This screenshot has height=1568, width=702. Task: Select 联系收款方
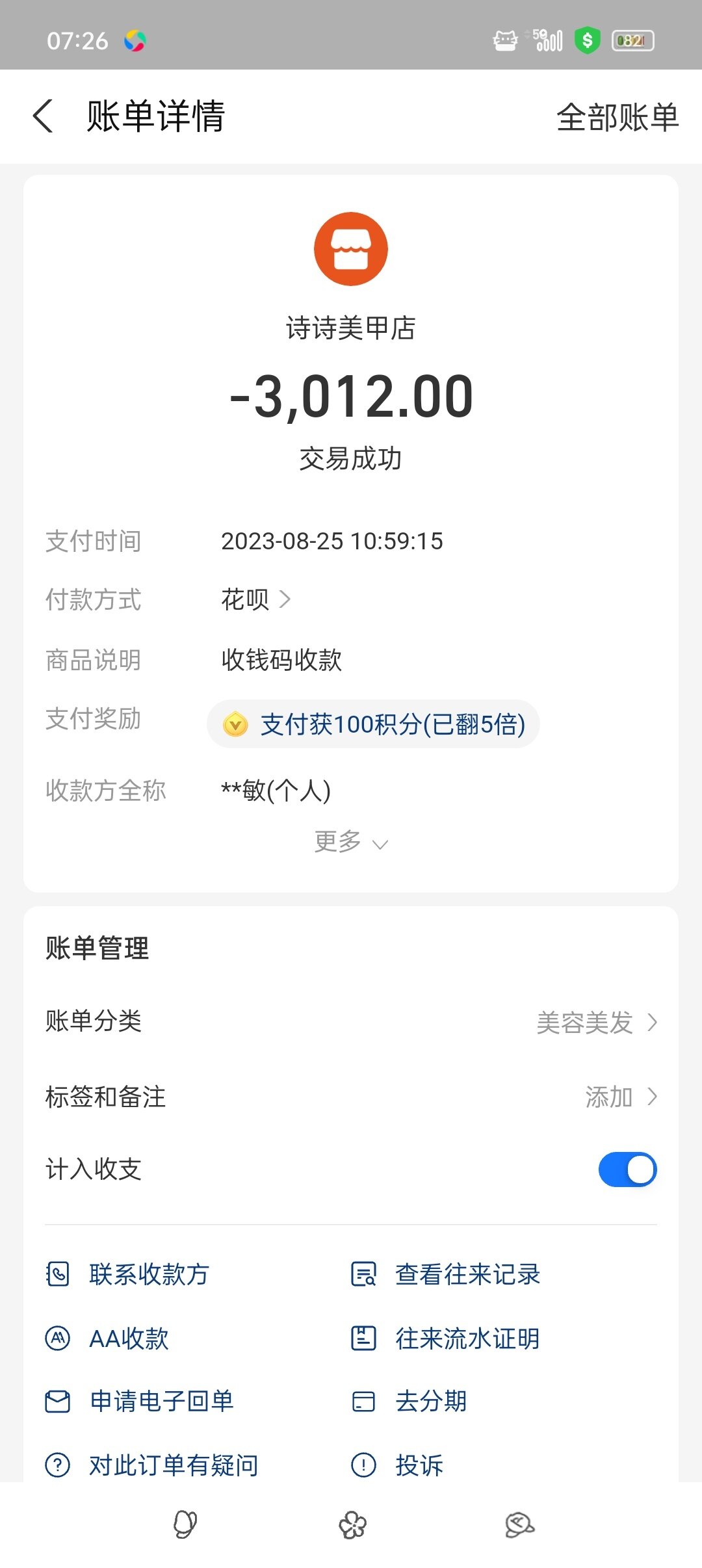pos(127,1274)
